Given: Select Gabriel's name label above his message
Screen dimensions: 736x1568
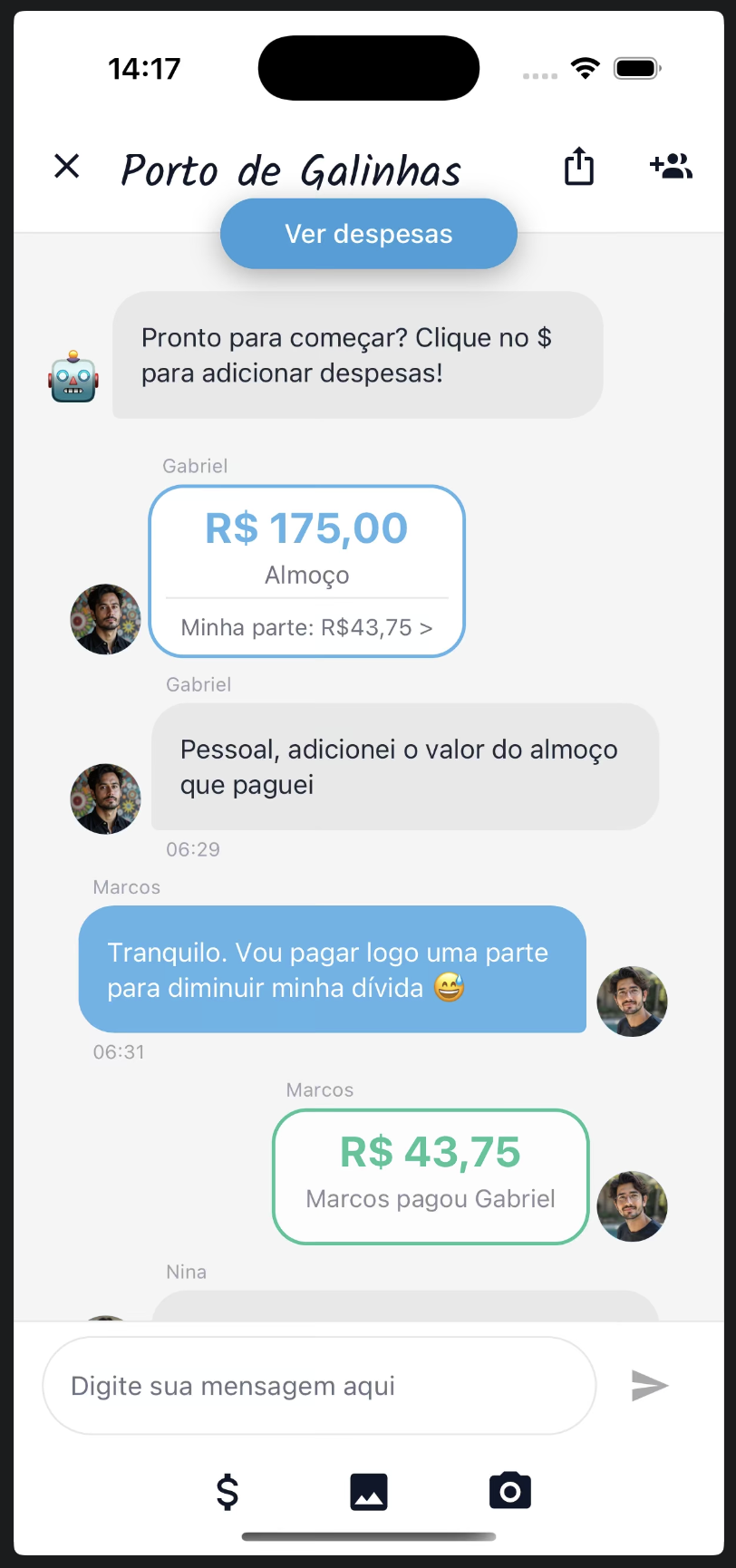Looking at the screenshot, I should pos(195,466).
